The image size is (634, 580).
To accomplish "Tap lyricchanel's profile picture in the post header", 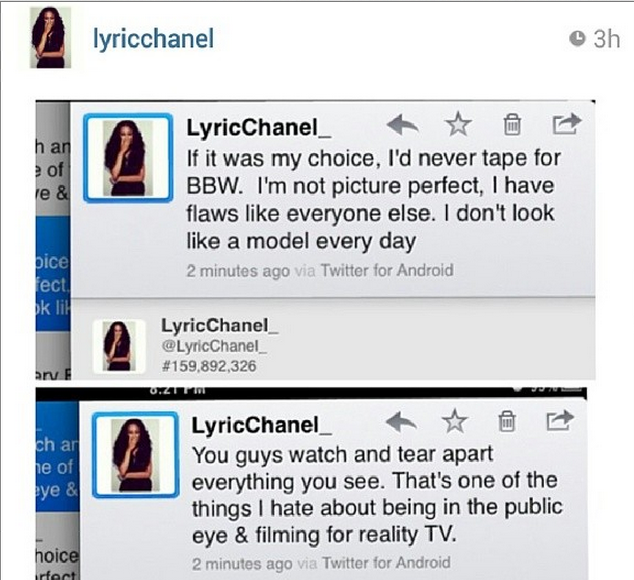I will click(49, 38).
